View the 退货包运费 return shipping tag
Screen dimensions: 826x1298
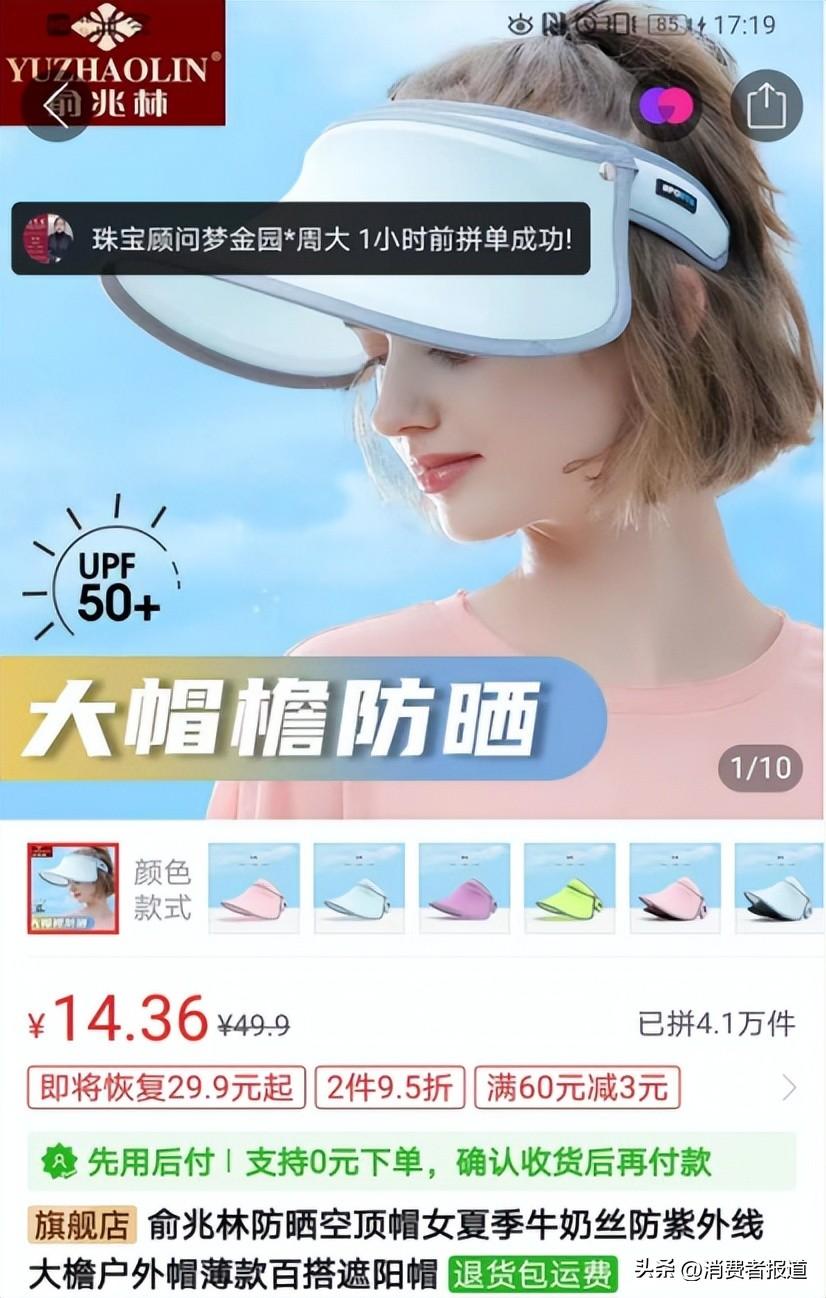(532, 1274)
